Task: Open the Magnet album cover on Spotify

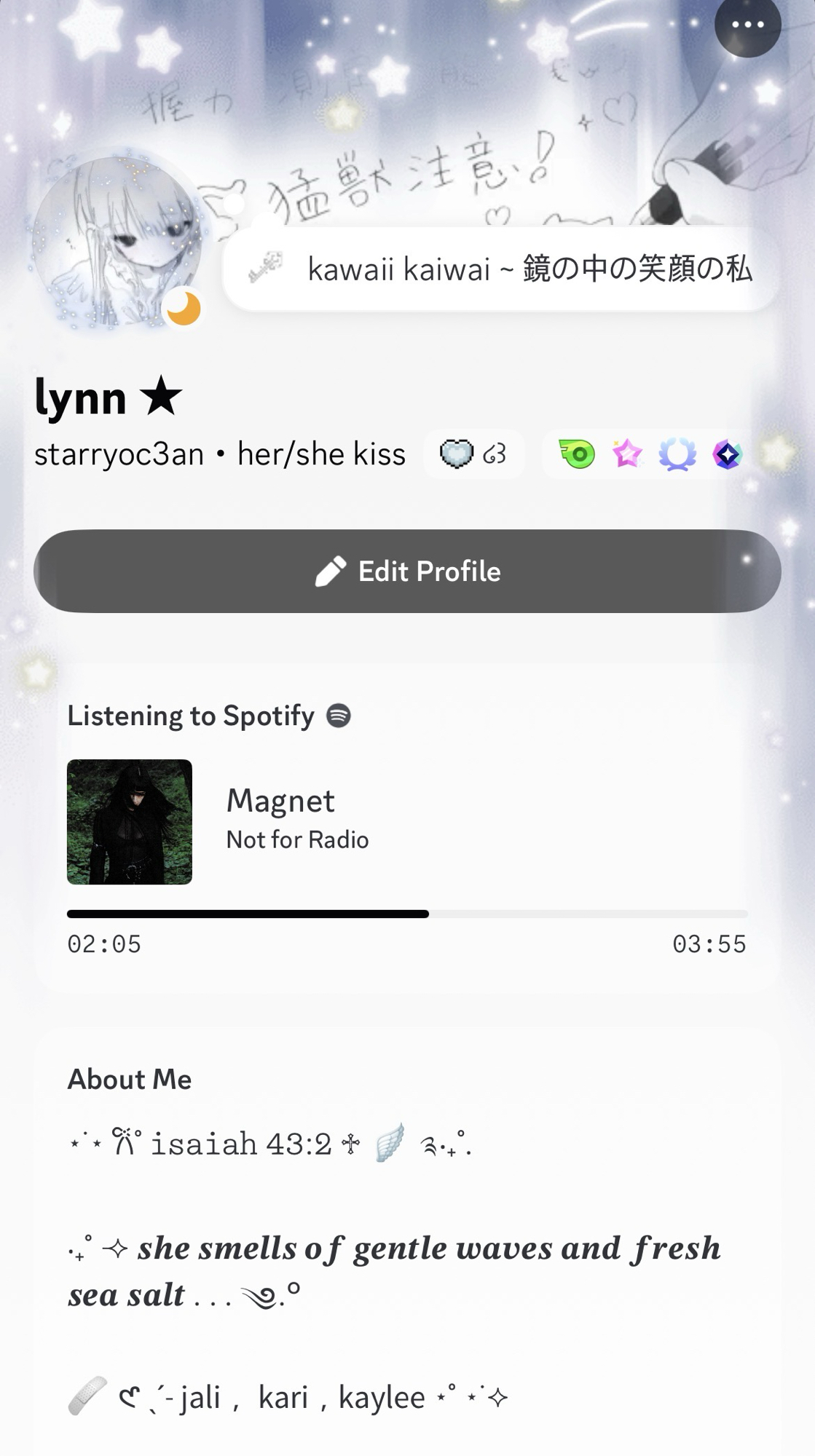Action: tap(130, 822)
